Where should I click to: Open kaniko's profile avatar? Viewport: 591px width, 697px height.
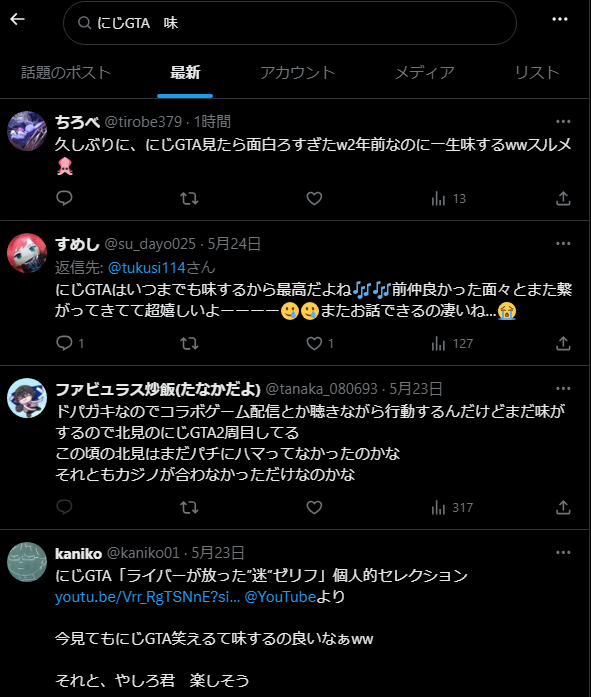pyautogui.click(x=27, y=562)
